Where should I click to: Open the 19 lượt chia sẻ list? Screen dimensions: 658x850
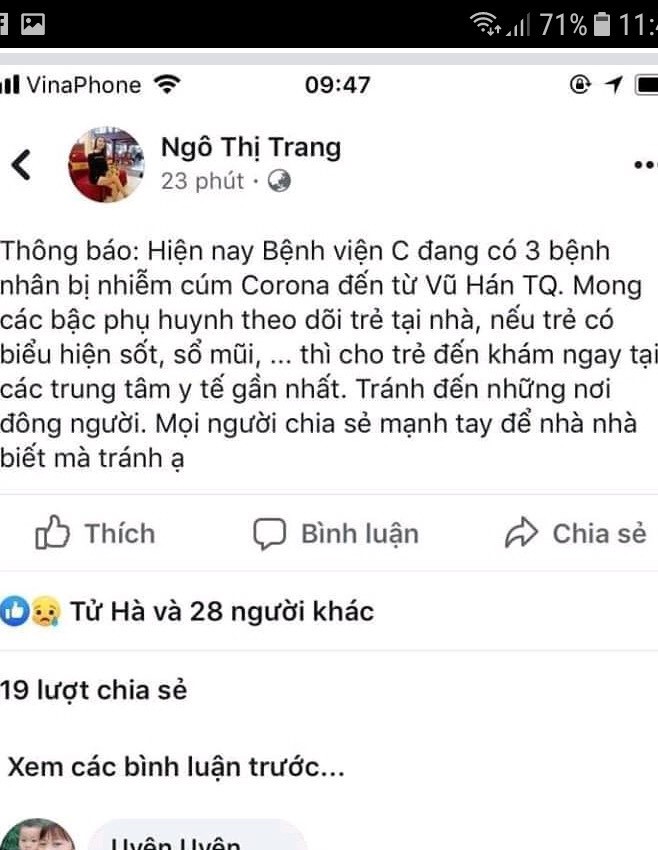(x=94, y=689)
